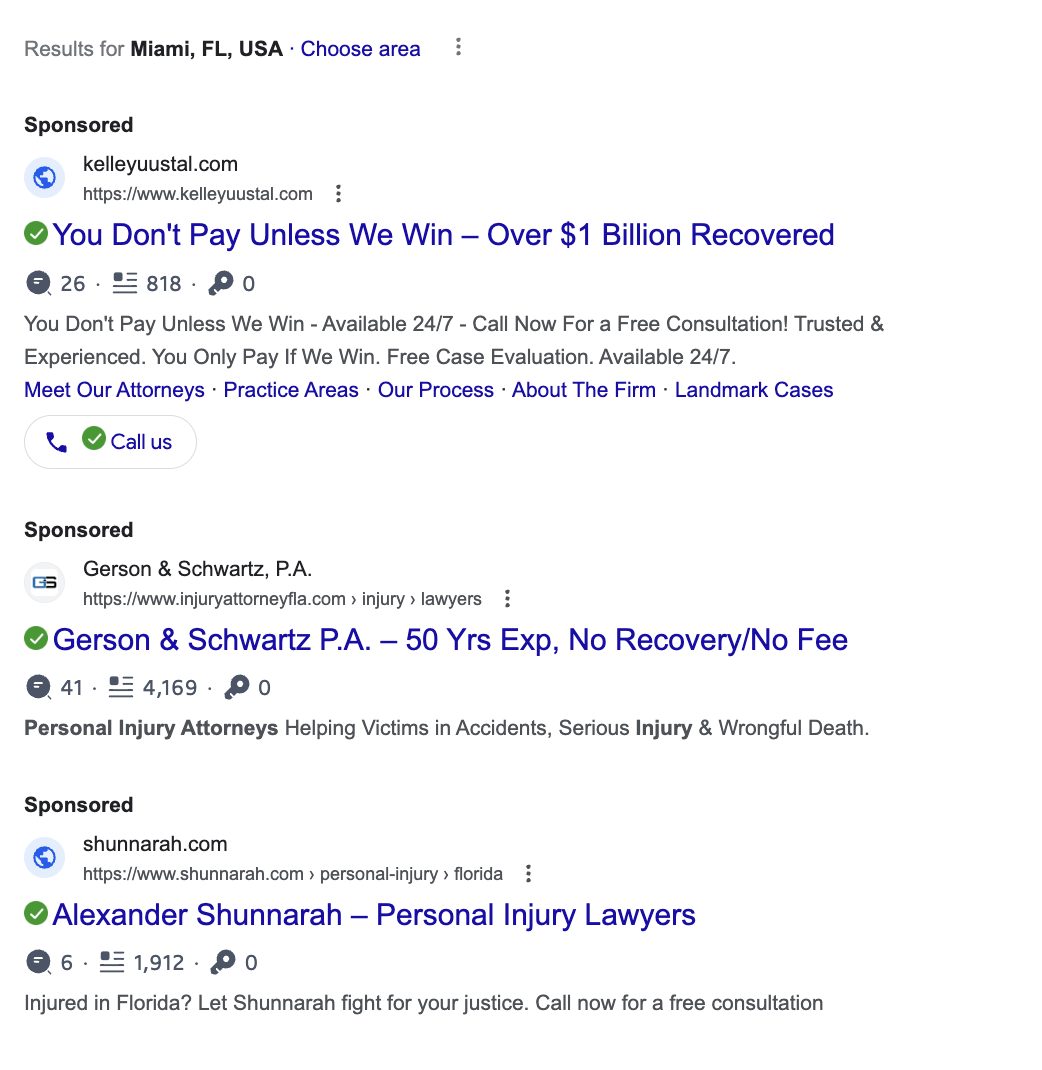The image size is (1042, 1070).
Task: Open the shunnarah.com ad options menu
Action: [529, 874]
